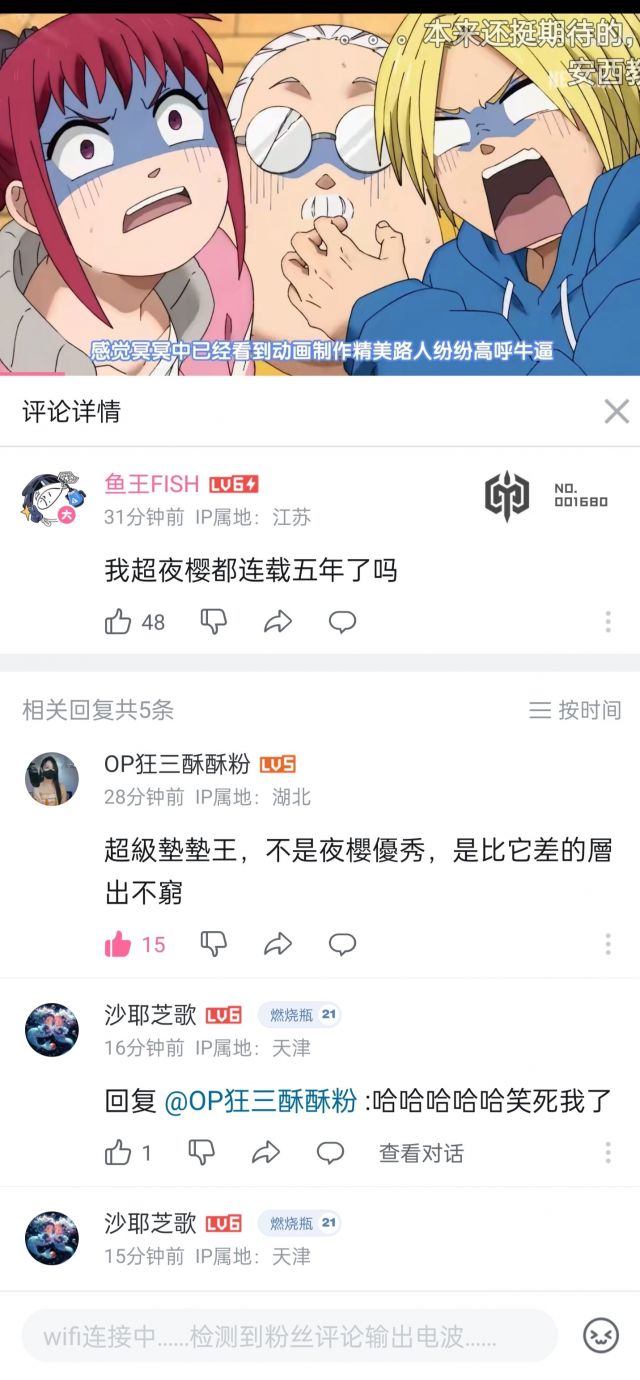Screen dimensions: 640x1380
Task: Dislike 鱼王FISH's comment
Action: [214, 622]
